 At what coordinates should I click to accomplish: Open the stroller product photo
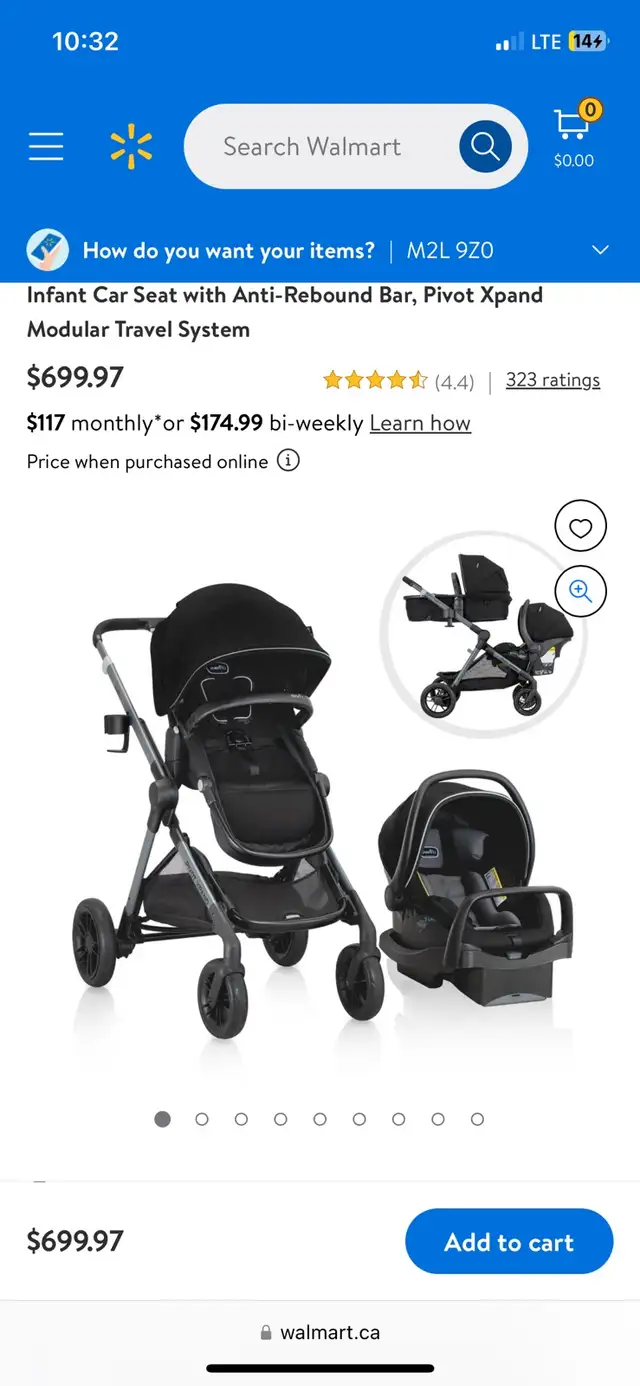pyautogui.click(x=320, y=800)
